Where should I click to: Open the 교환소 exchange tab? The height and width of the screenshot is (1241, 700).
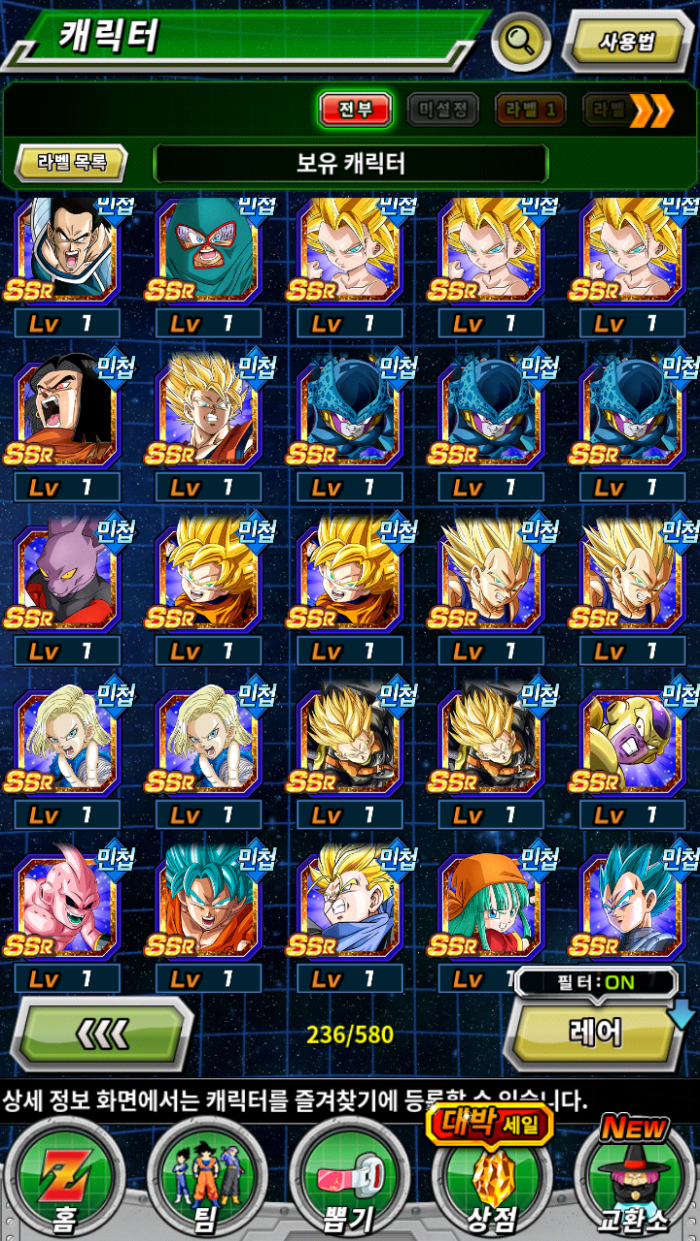(633, 1180)
